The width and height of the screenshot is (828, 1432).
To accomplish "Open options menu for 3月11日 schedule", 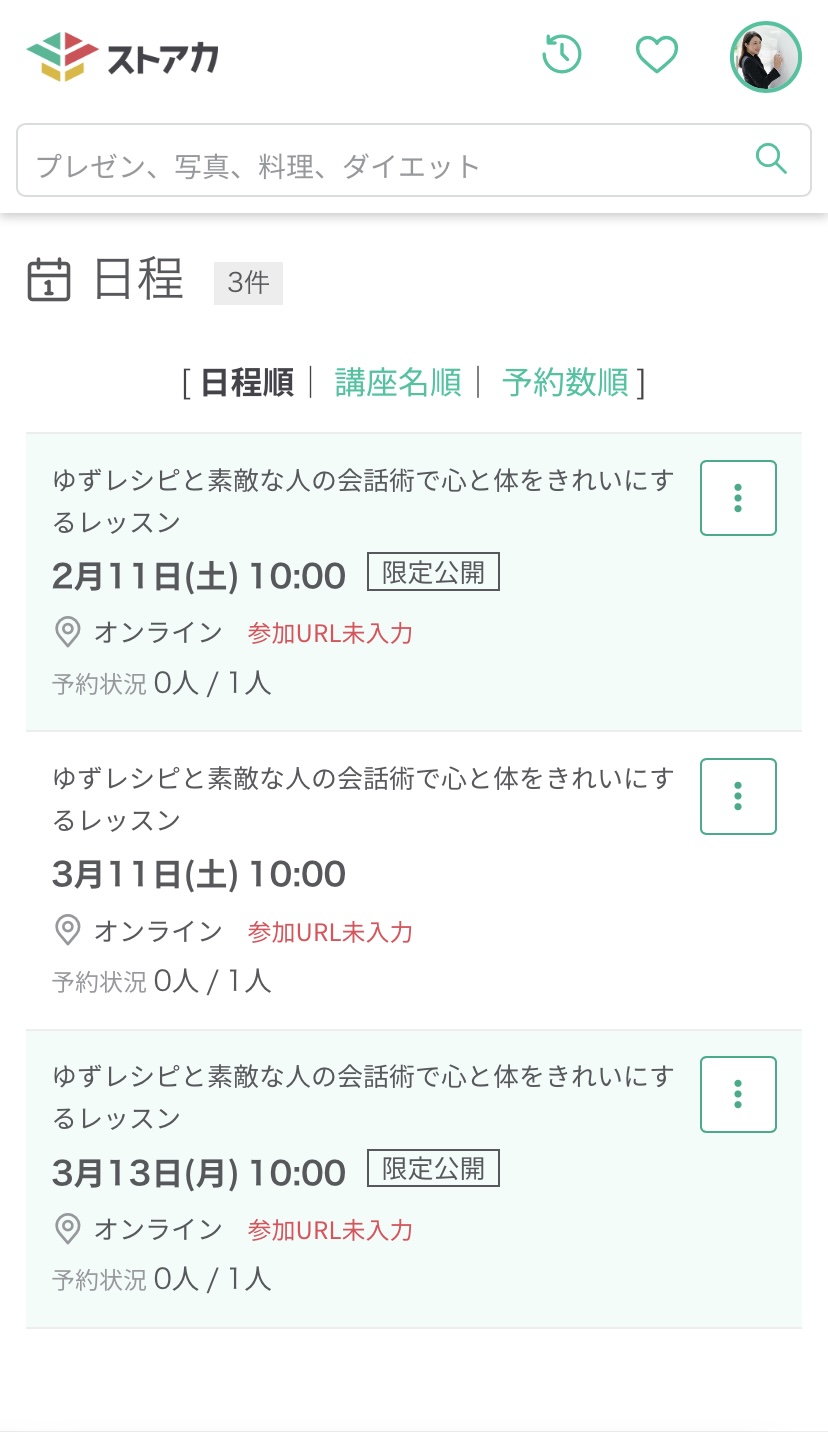I will coord(738,796).
